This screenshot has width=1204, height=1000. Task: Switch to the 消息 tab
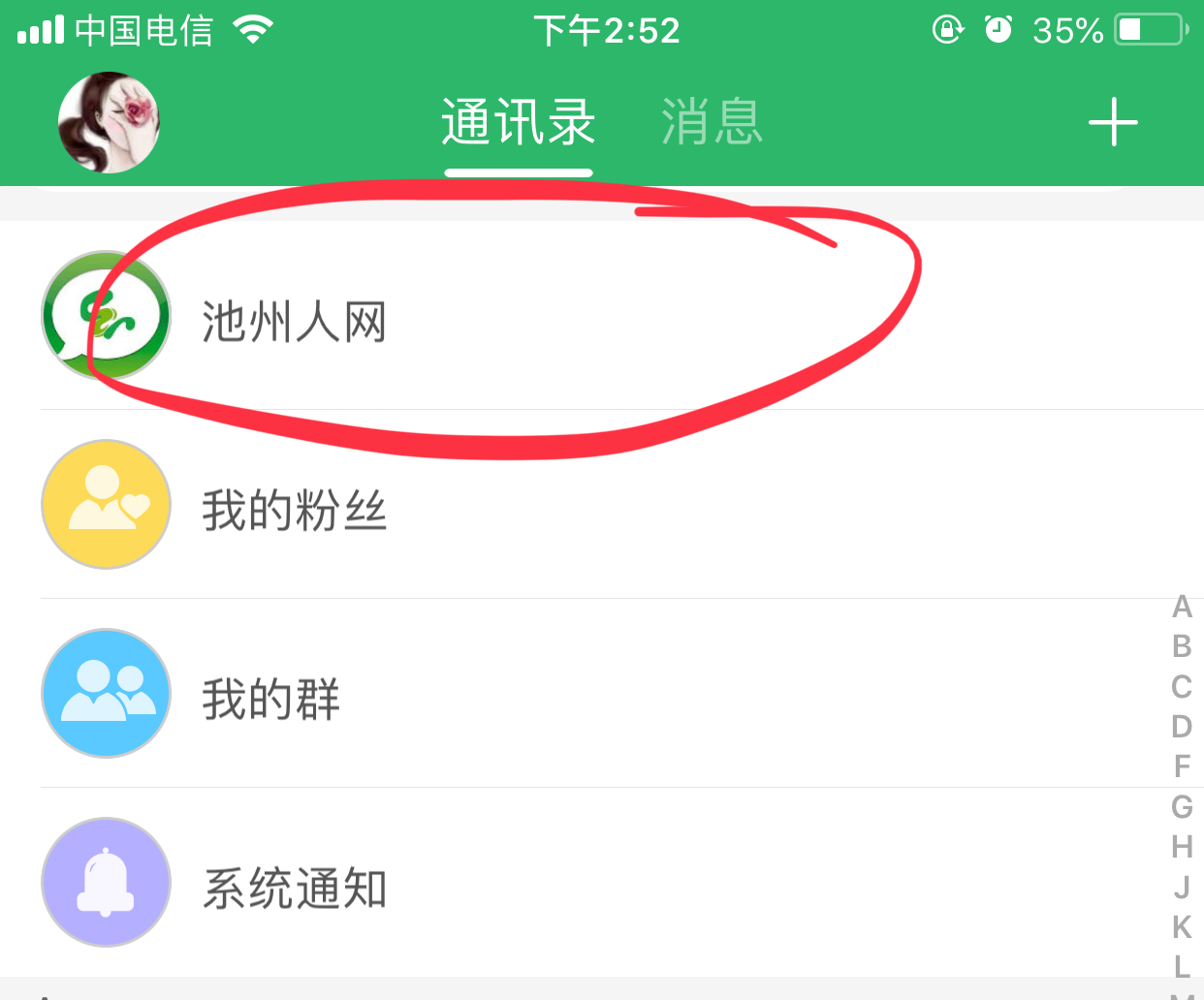point(712,123)
